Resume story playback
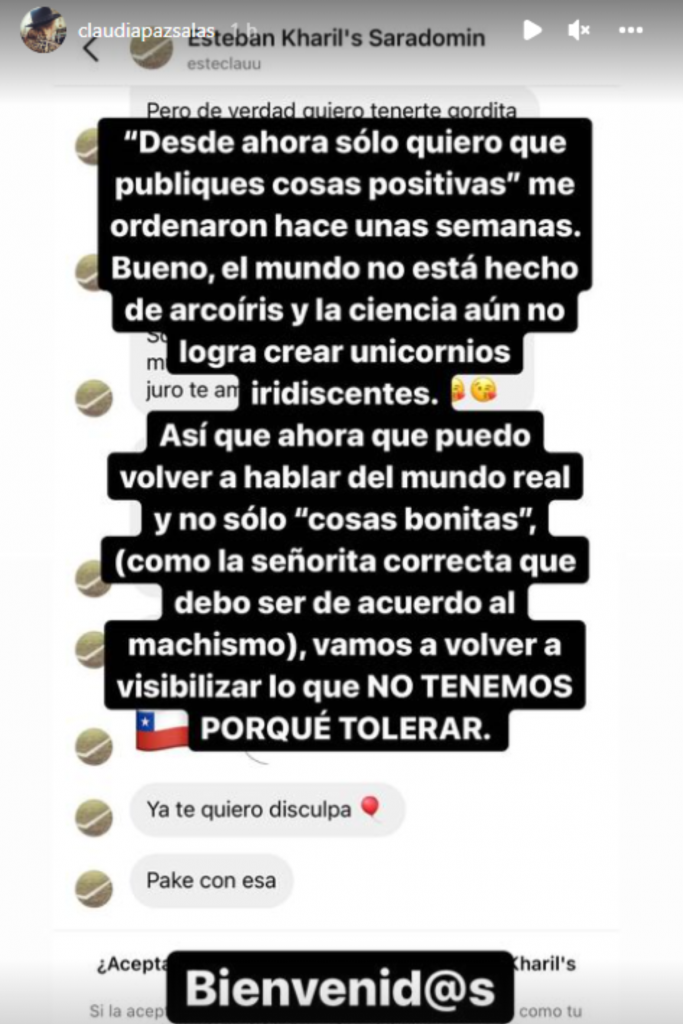 point(532,30)
